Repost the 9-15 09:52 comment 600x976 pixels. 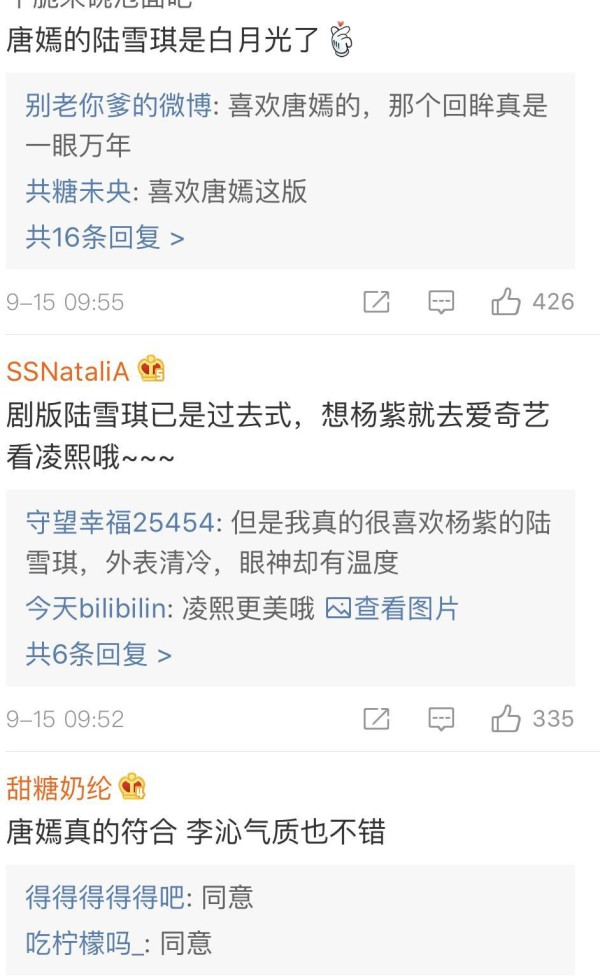[x=377, y=719]
